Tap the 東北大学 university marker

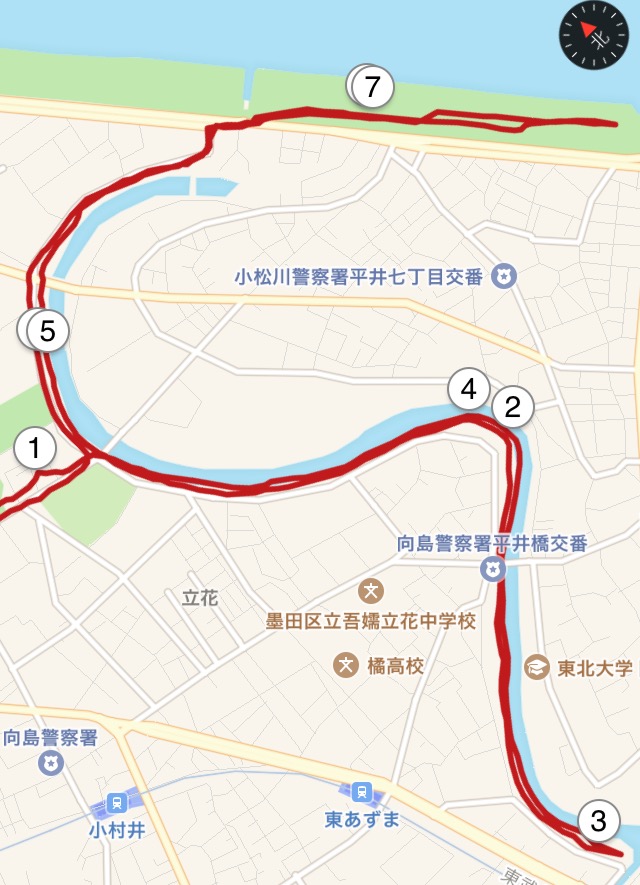(539, 667)
